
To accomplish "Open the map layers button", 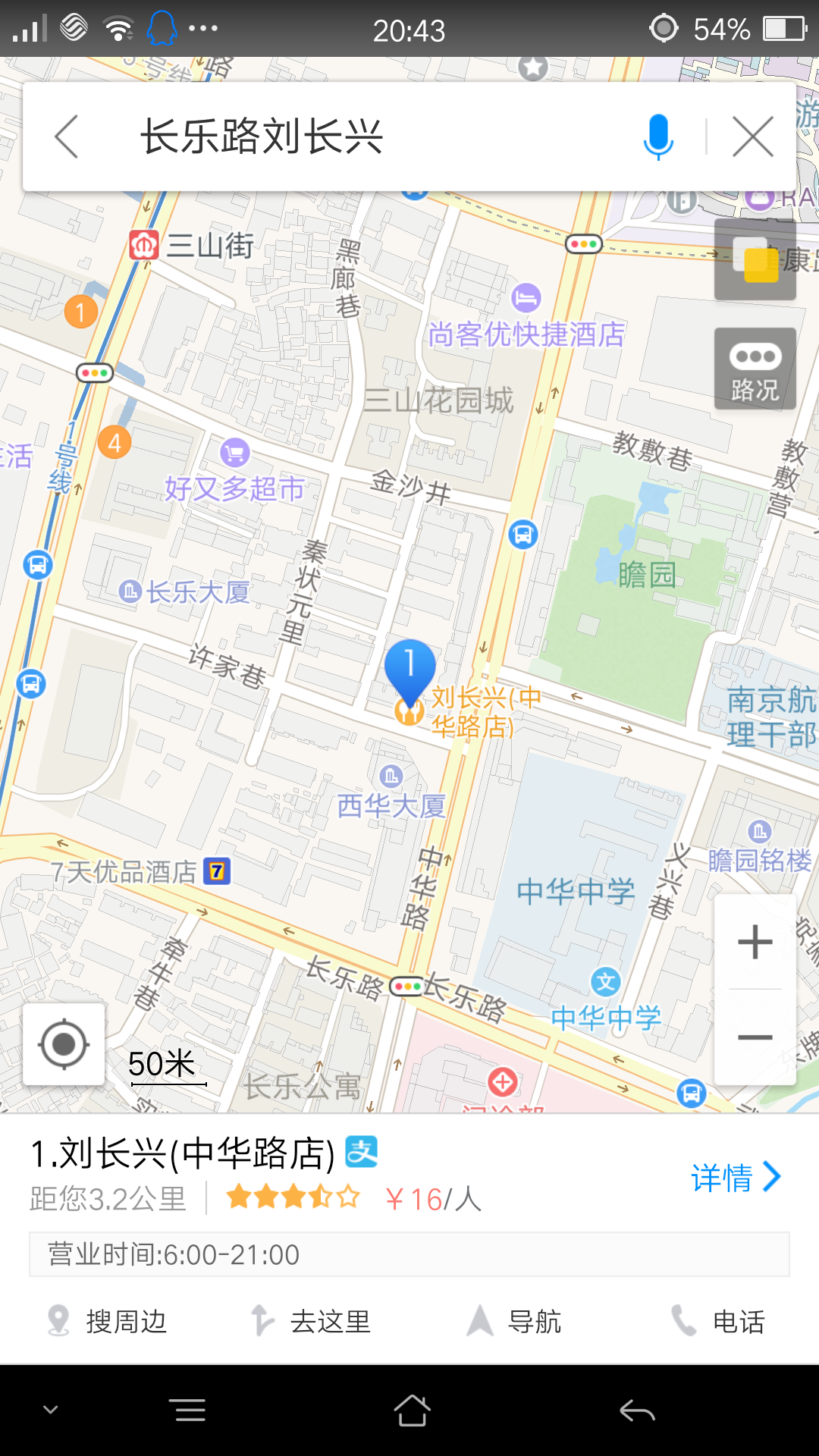I will pos(755,260).
